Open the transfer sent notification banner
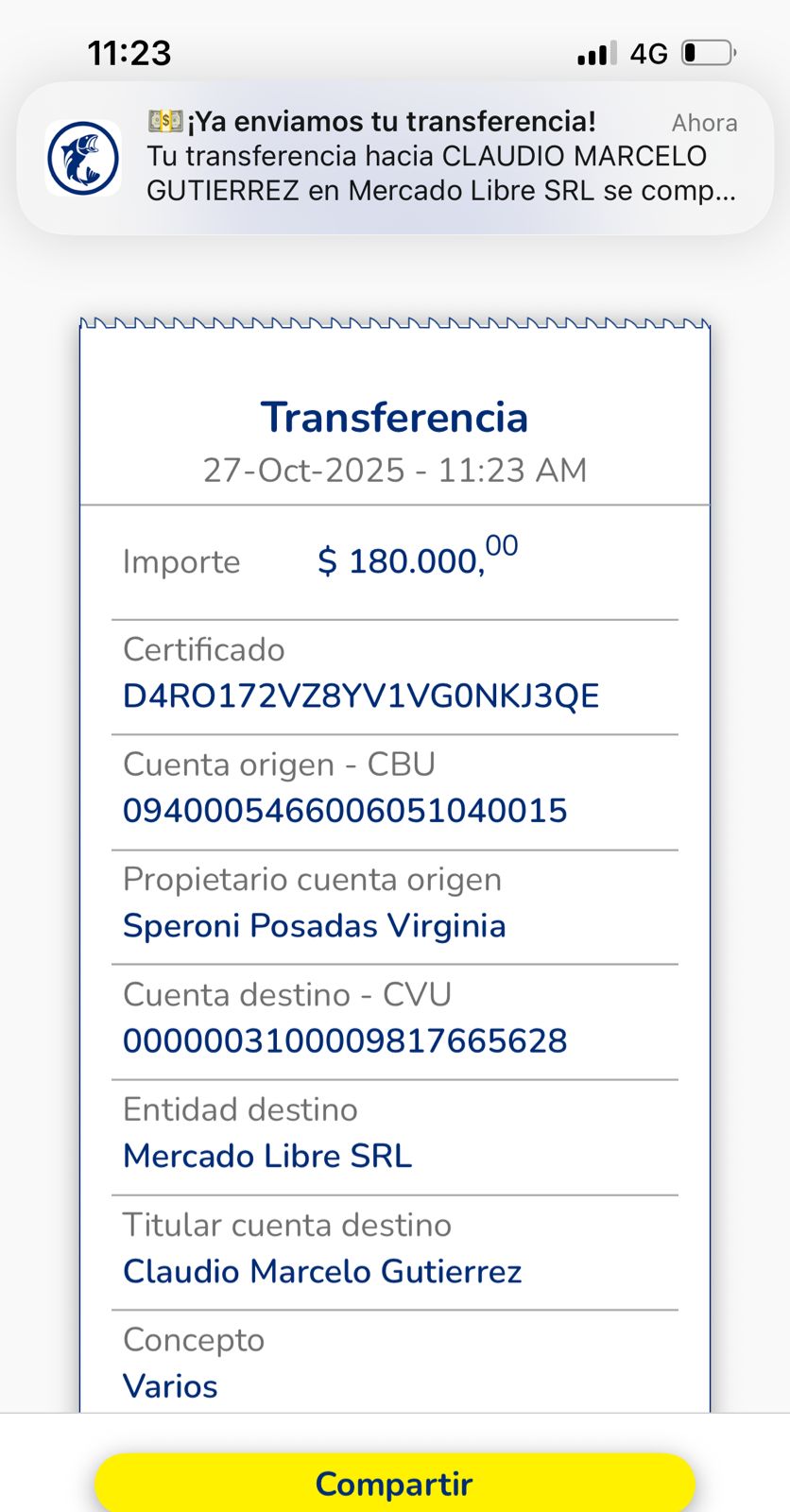The image size is (790, 1512). click(395, 157)
